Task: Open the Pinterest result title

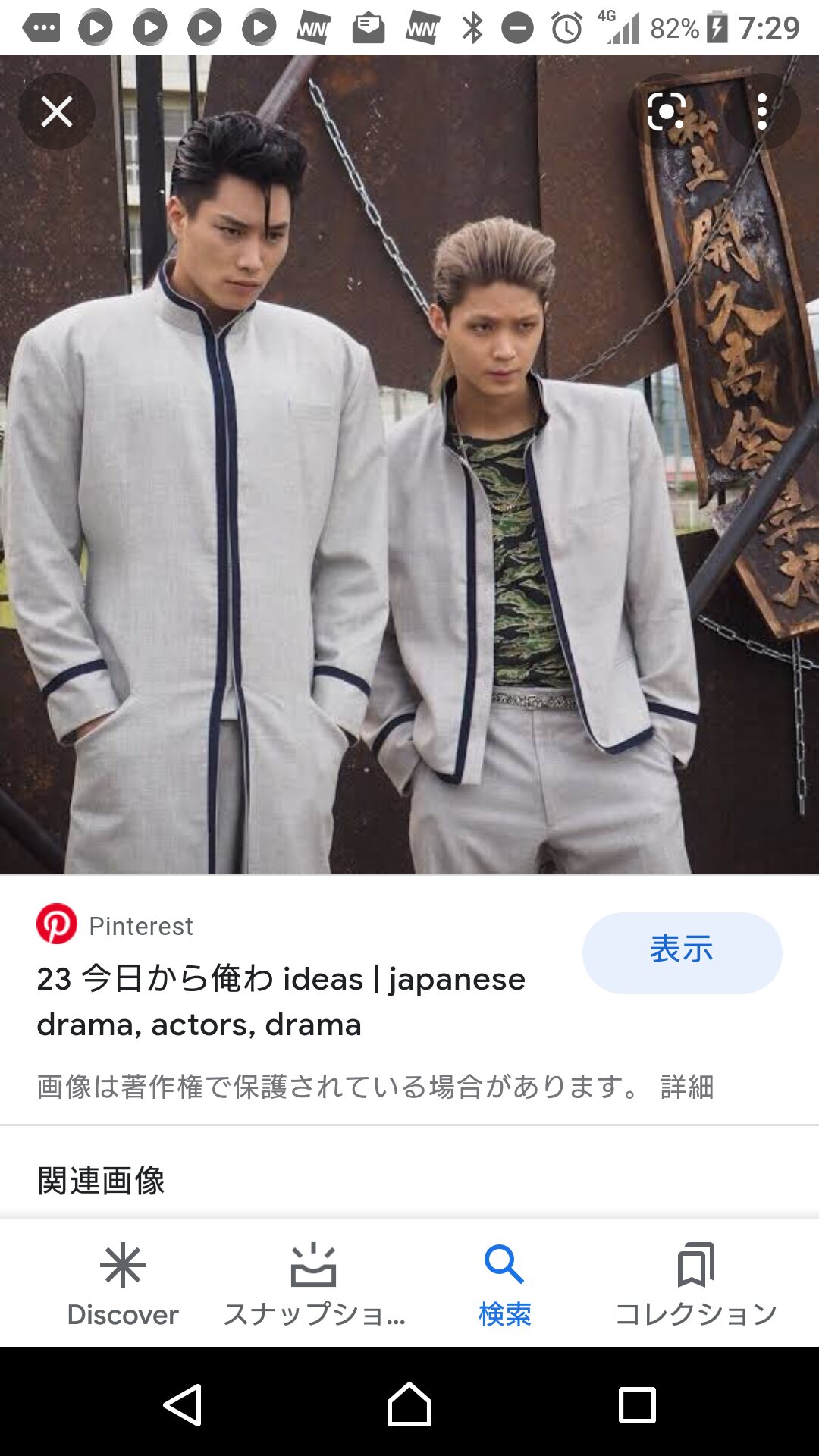Action: click(x=281, y=1001)
